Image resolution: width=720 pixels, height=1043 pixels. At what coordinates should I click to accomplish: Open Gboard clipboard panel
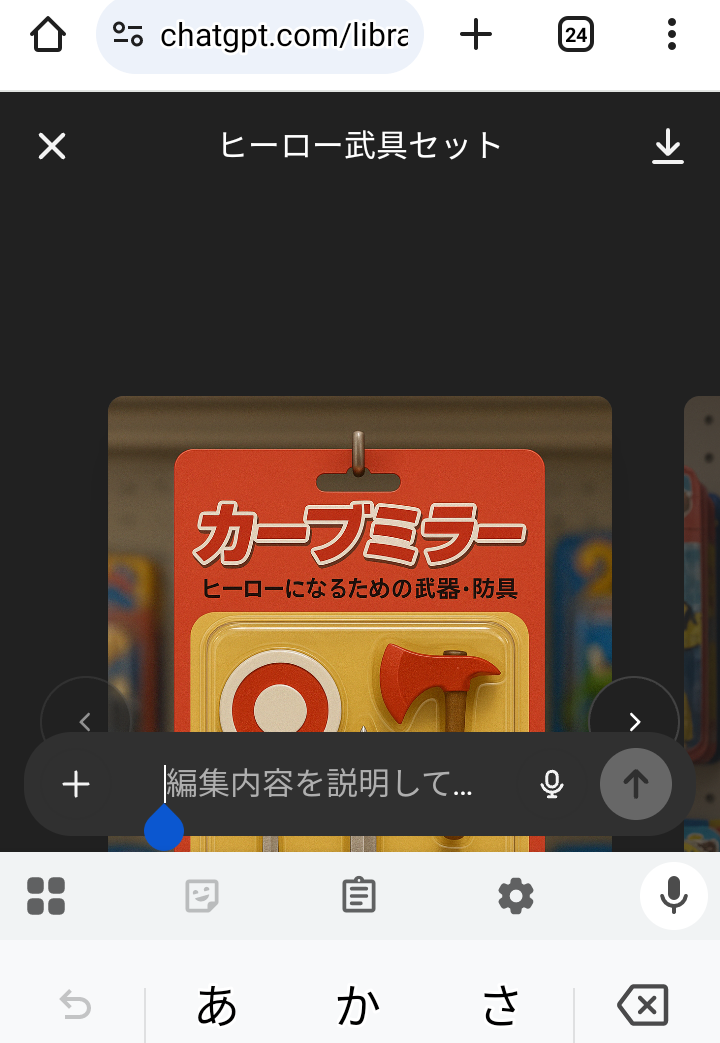[360, 896]
